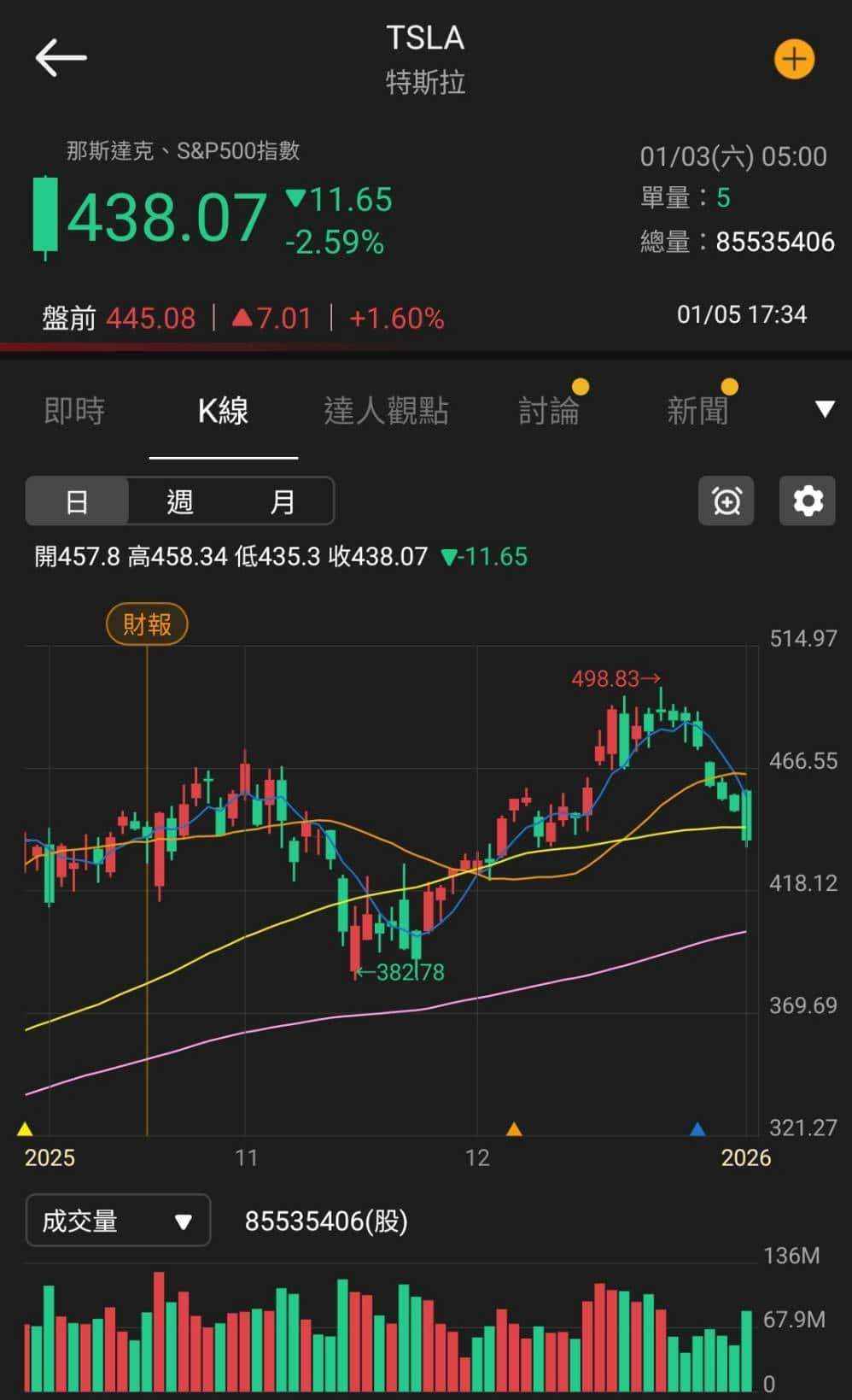
Task: Tap the 財報 earnings marker on the chart
Action: pyautogui.click(x=147, y=624)
